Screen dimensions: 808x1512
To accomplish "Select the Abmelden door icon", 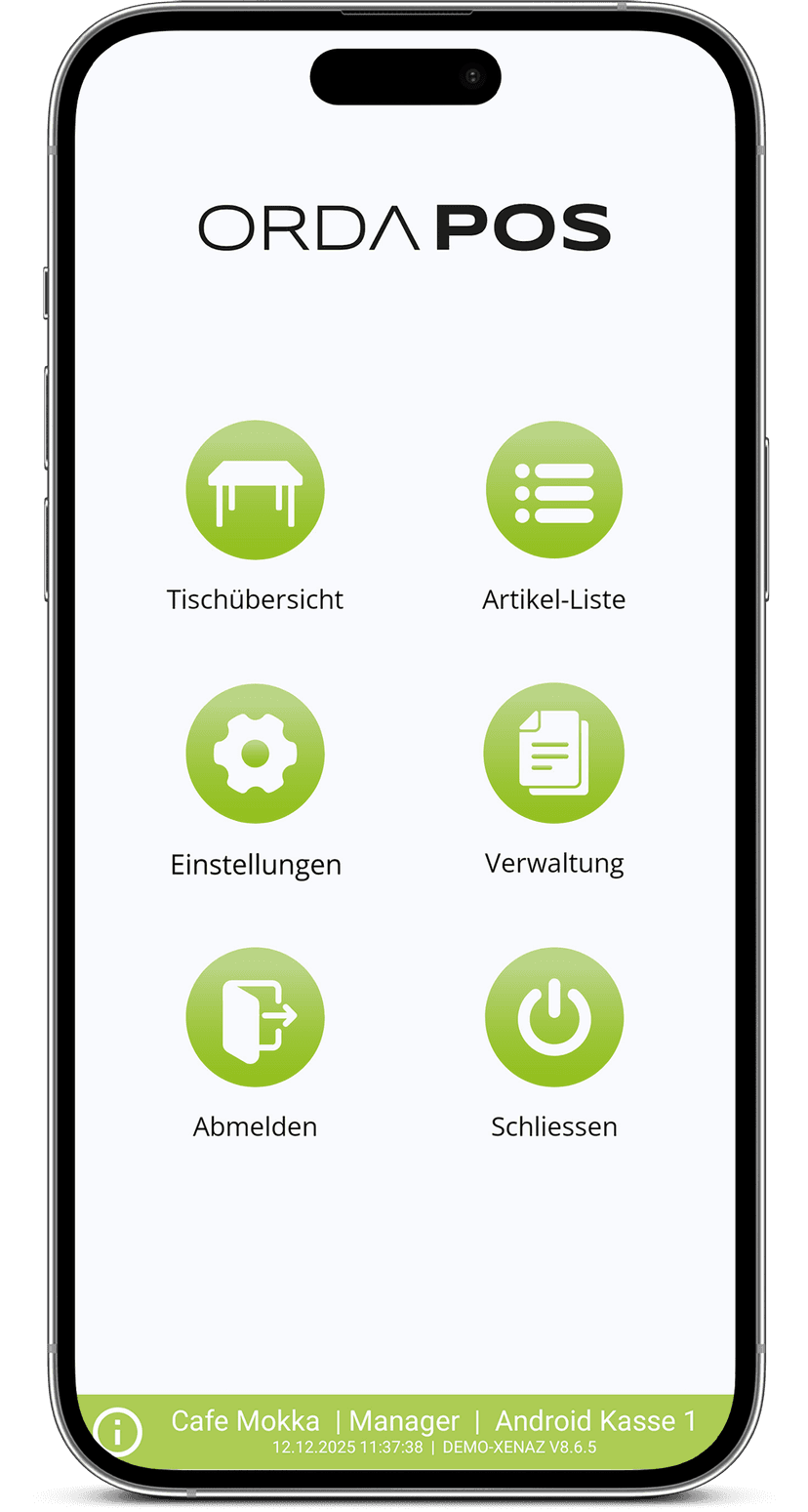I will 255,1016.
